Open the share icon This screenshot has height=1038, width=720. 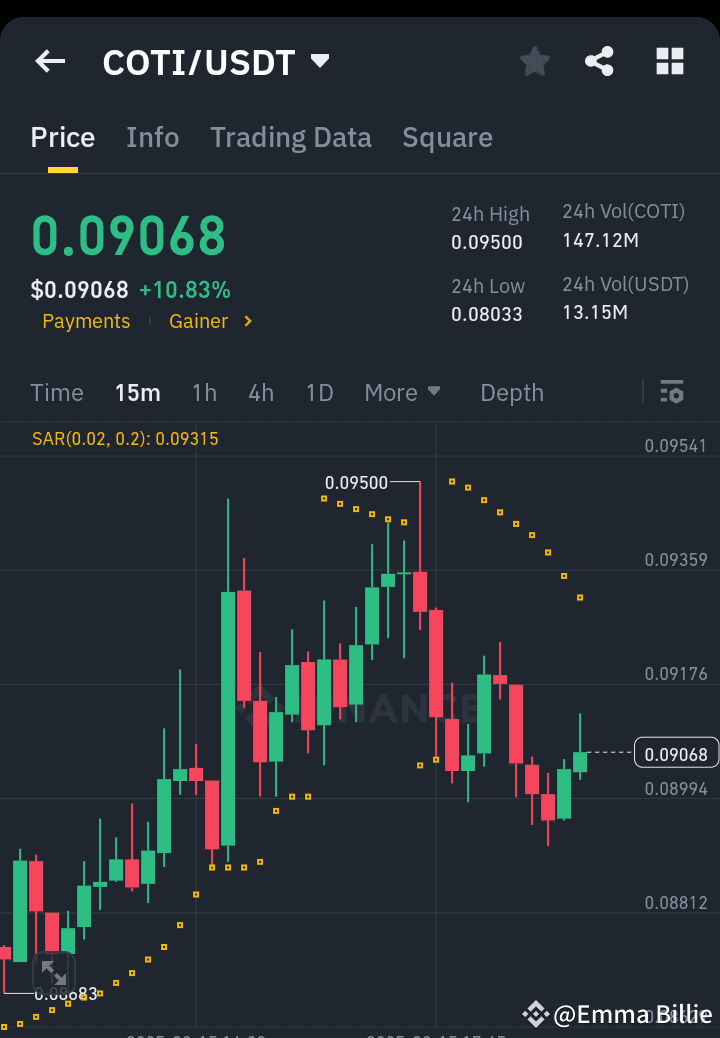point(599,61)
